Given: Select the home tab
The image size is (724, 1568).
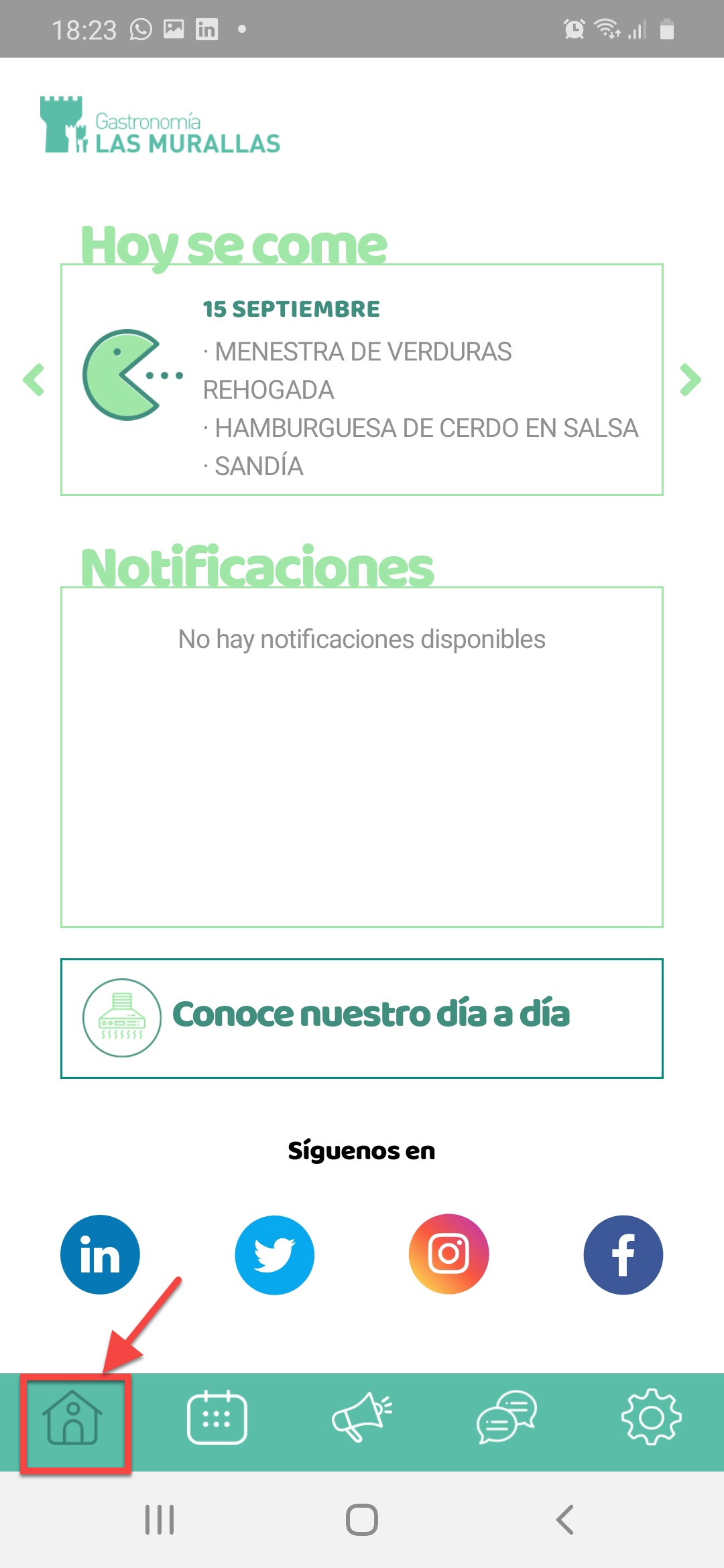Looking at the screenshot, I should [72, 1417].
